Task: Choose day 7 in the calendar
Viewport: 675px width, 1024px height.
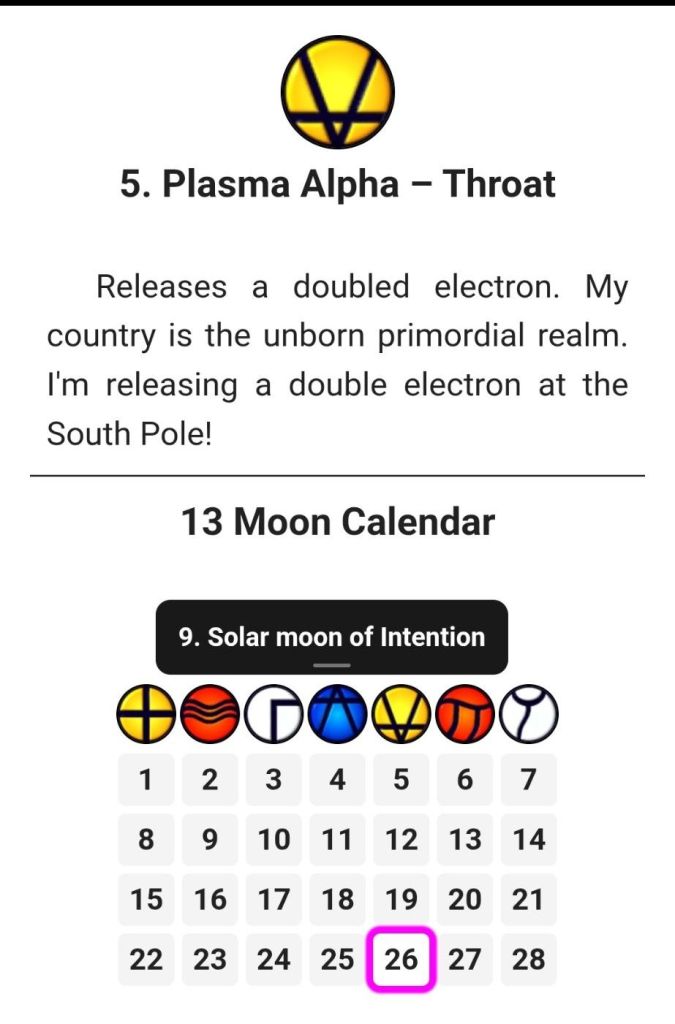Action: coord(528,779)
